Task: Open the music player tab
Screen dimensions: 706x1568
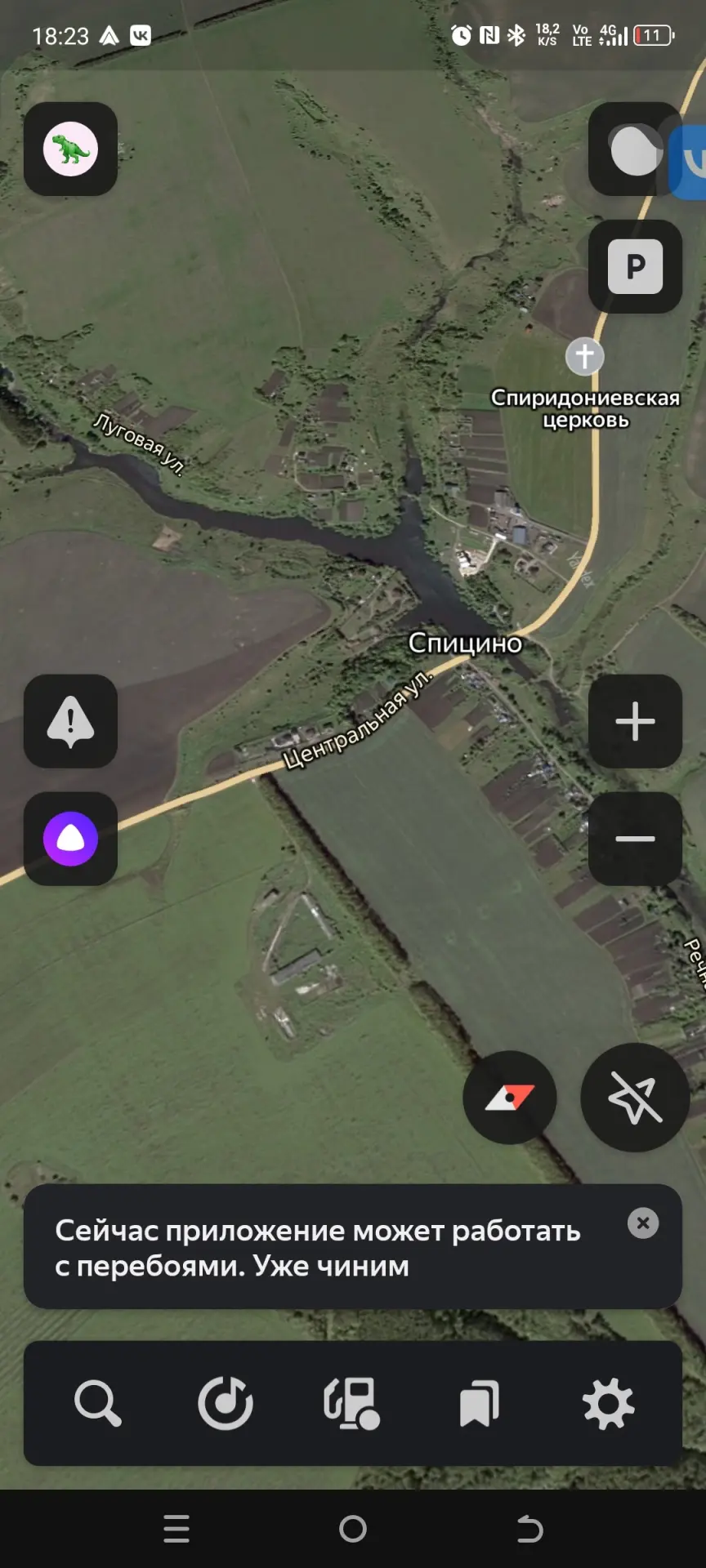Action: click(x=226, y=1403)
